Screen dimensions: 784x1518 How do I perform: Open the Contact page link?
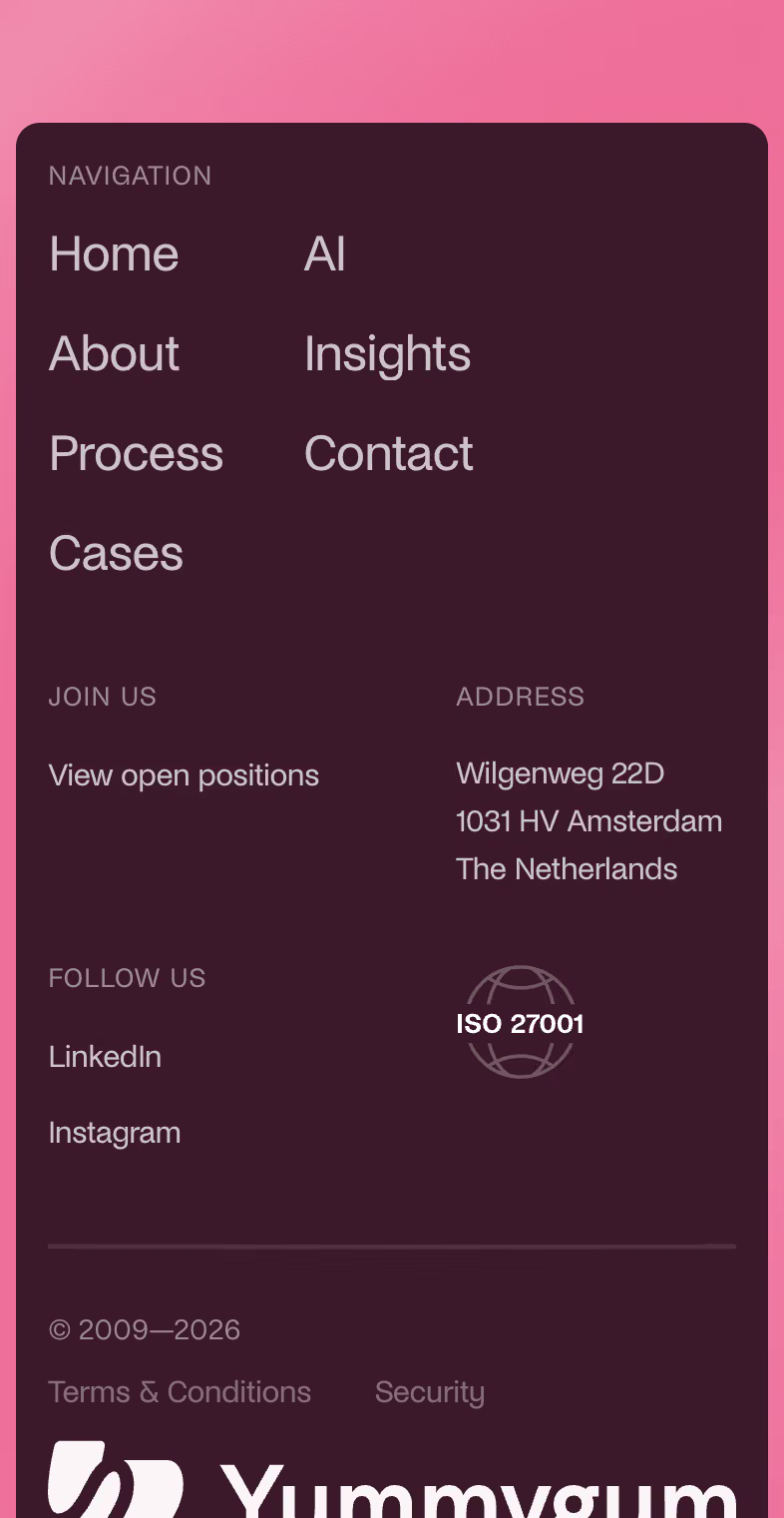click(x=389, y=453)
